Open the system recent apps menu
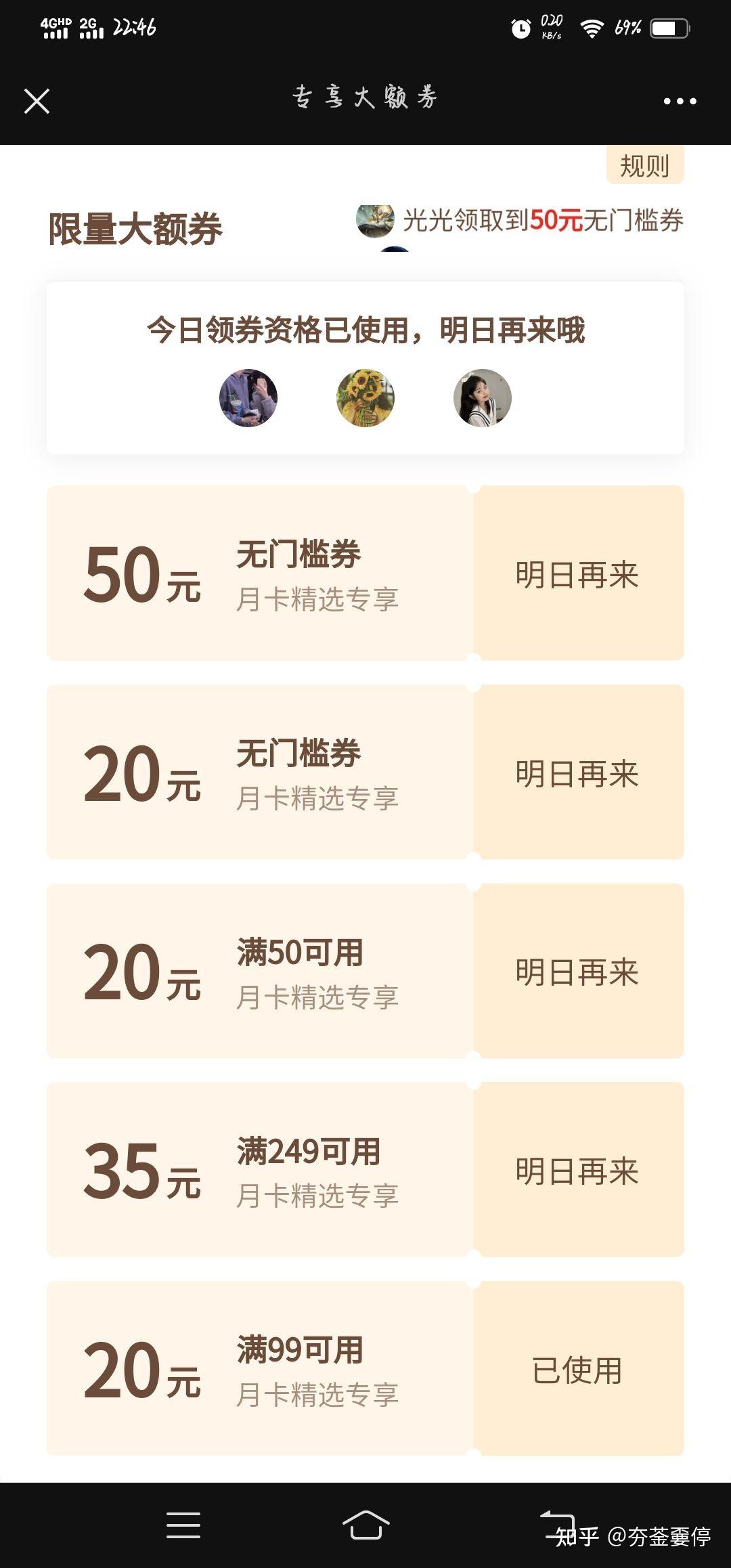This screenshot has height=1568, width=731. pyautogui.click(x=183, y=1525)
